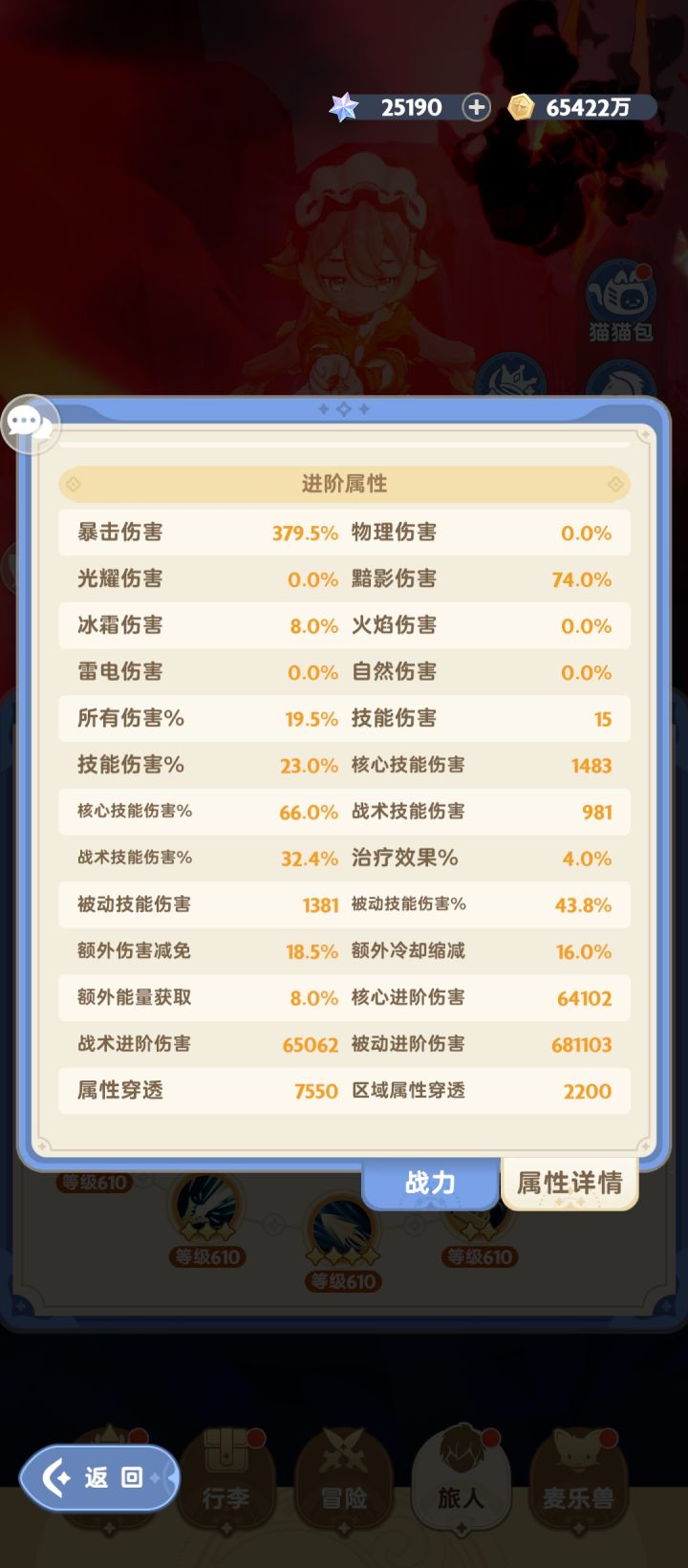Click the left arrow beside 进阶属性 title
688x1568 pixels.
(x=74, y=485)
